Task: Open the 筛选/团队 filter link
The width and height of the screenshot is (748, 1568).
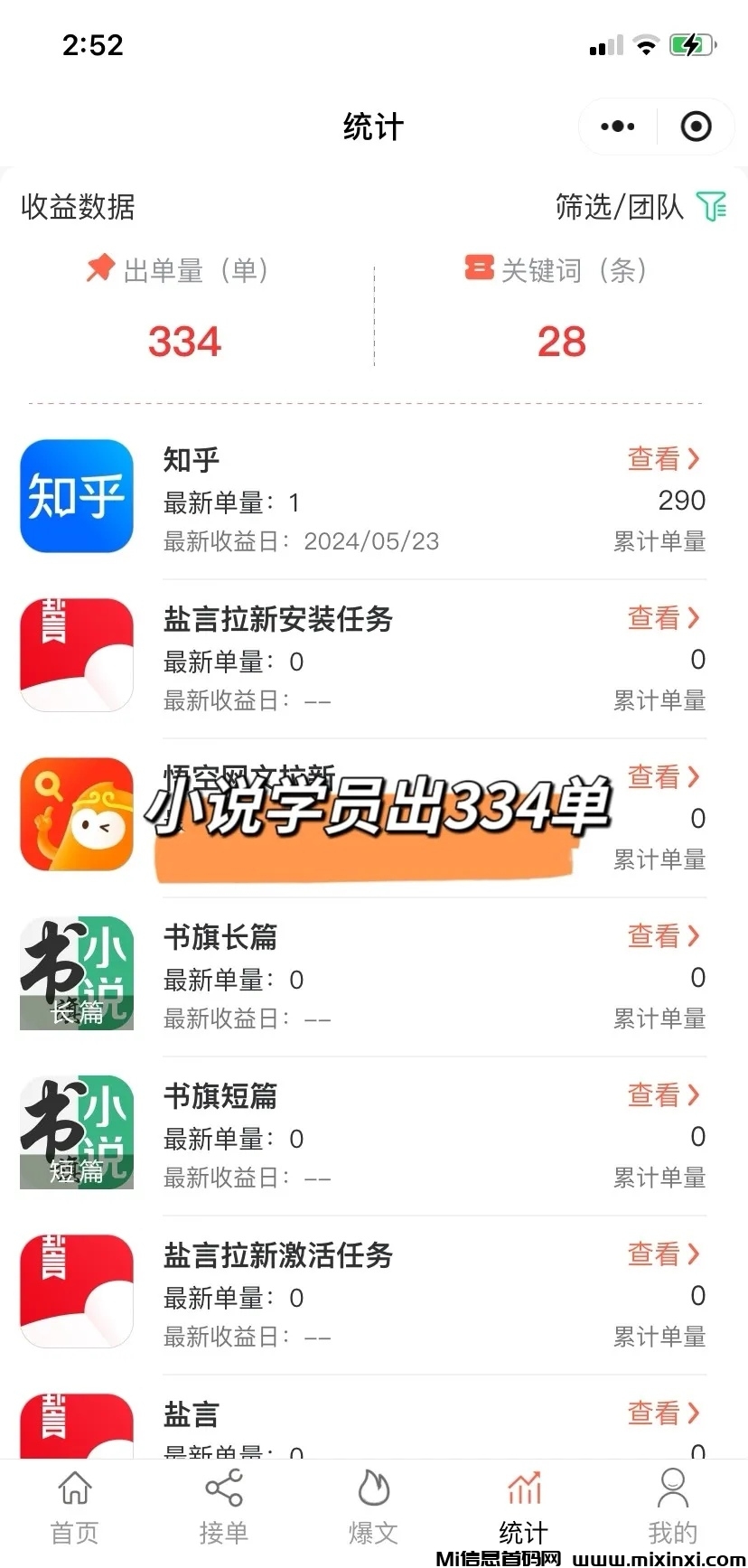Action: [614, 207]
